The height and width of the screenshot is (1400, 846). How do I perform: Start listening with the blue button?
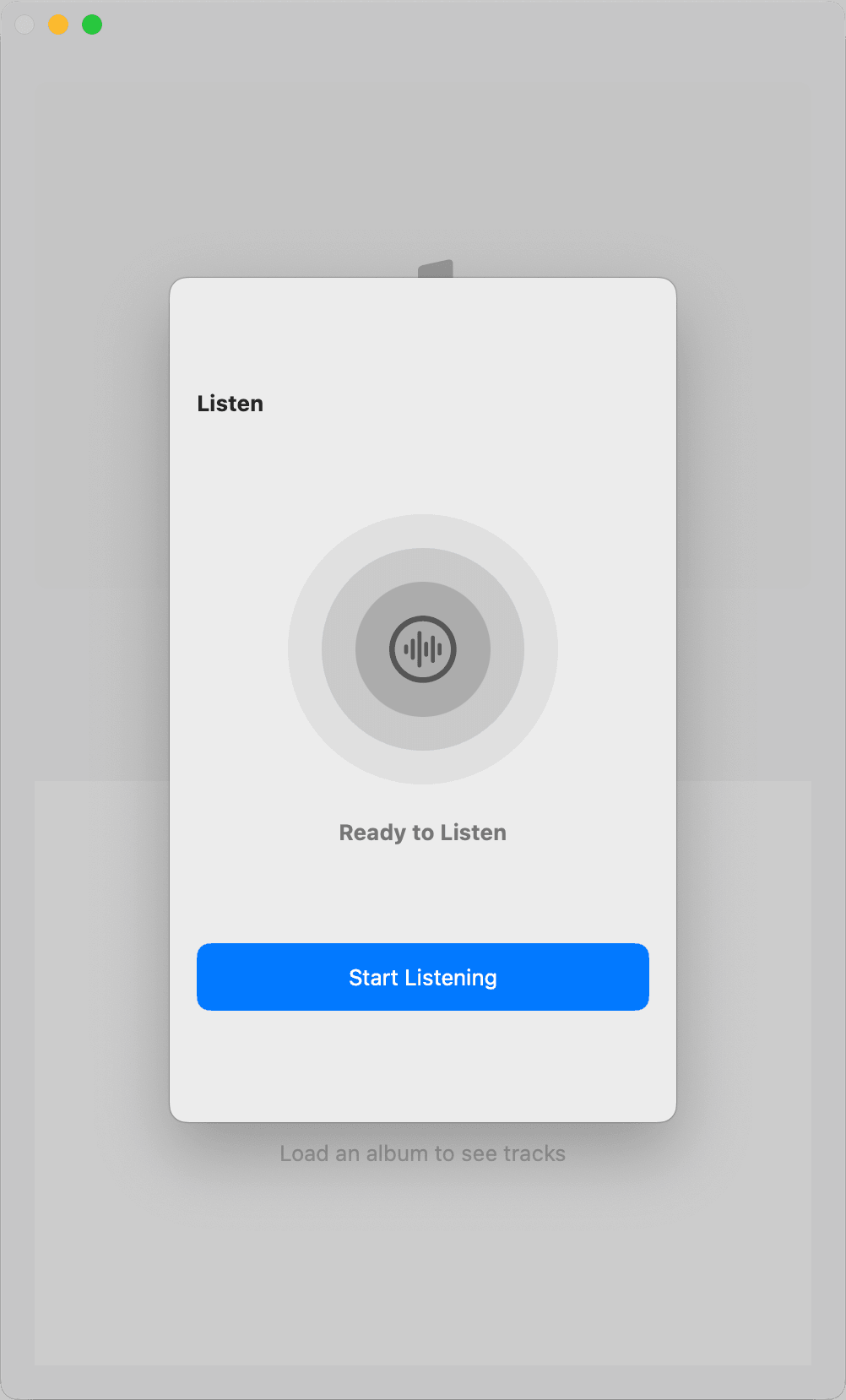[x=422, y=977]
